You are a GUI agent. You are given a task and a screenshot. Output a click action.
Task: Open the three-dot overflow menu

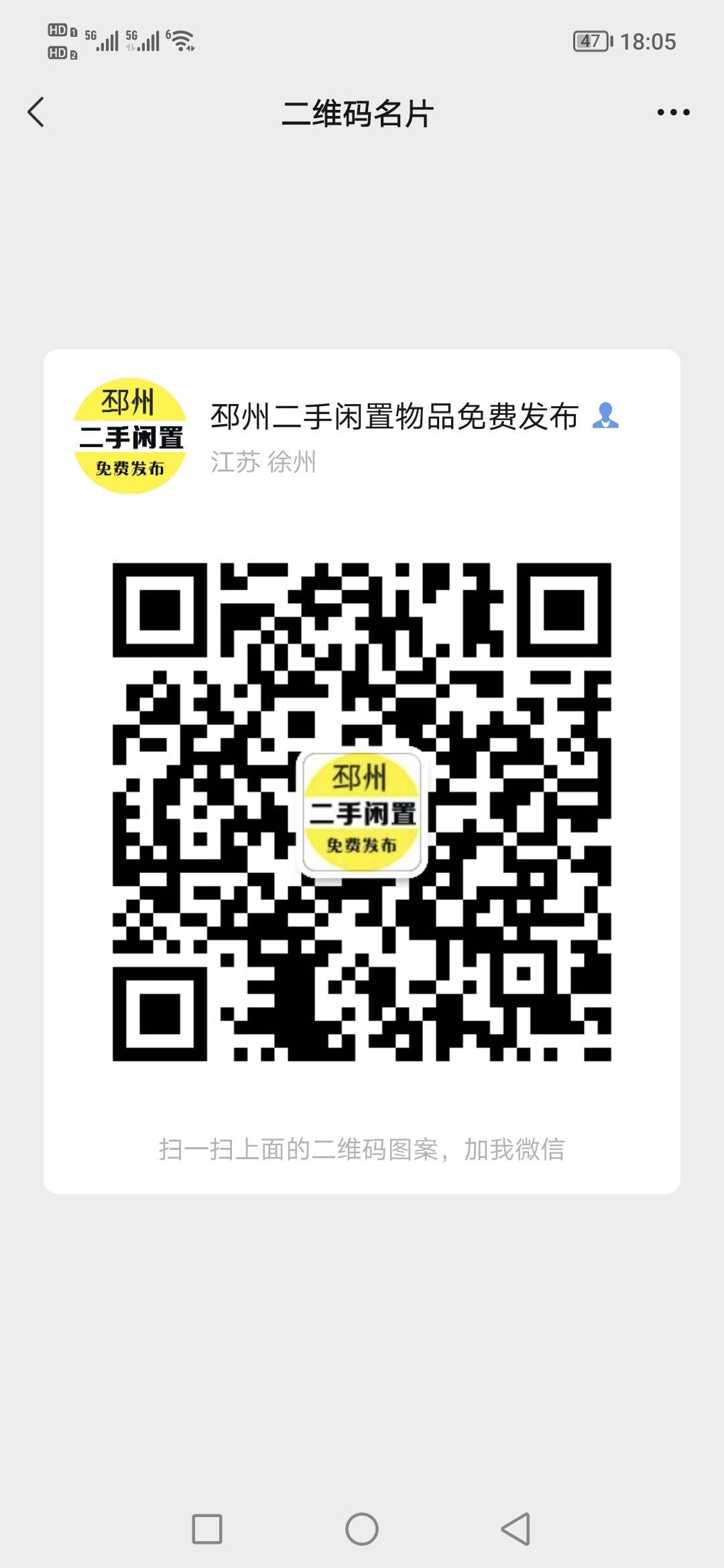coord(673,113)
